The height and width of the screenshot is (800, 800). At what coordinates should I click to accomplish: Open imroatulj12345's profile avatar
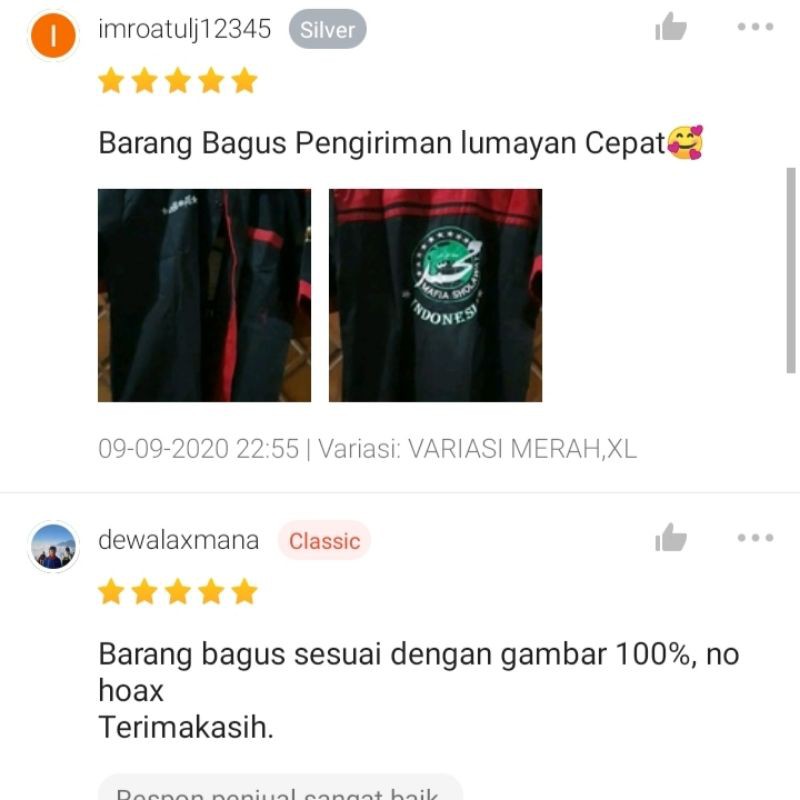54,36
